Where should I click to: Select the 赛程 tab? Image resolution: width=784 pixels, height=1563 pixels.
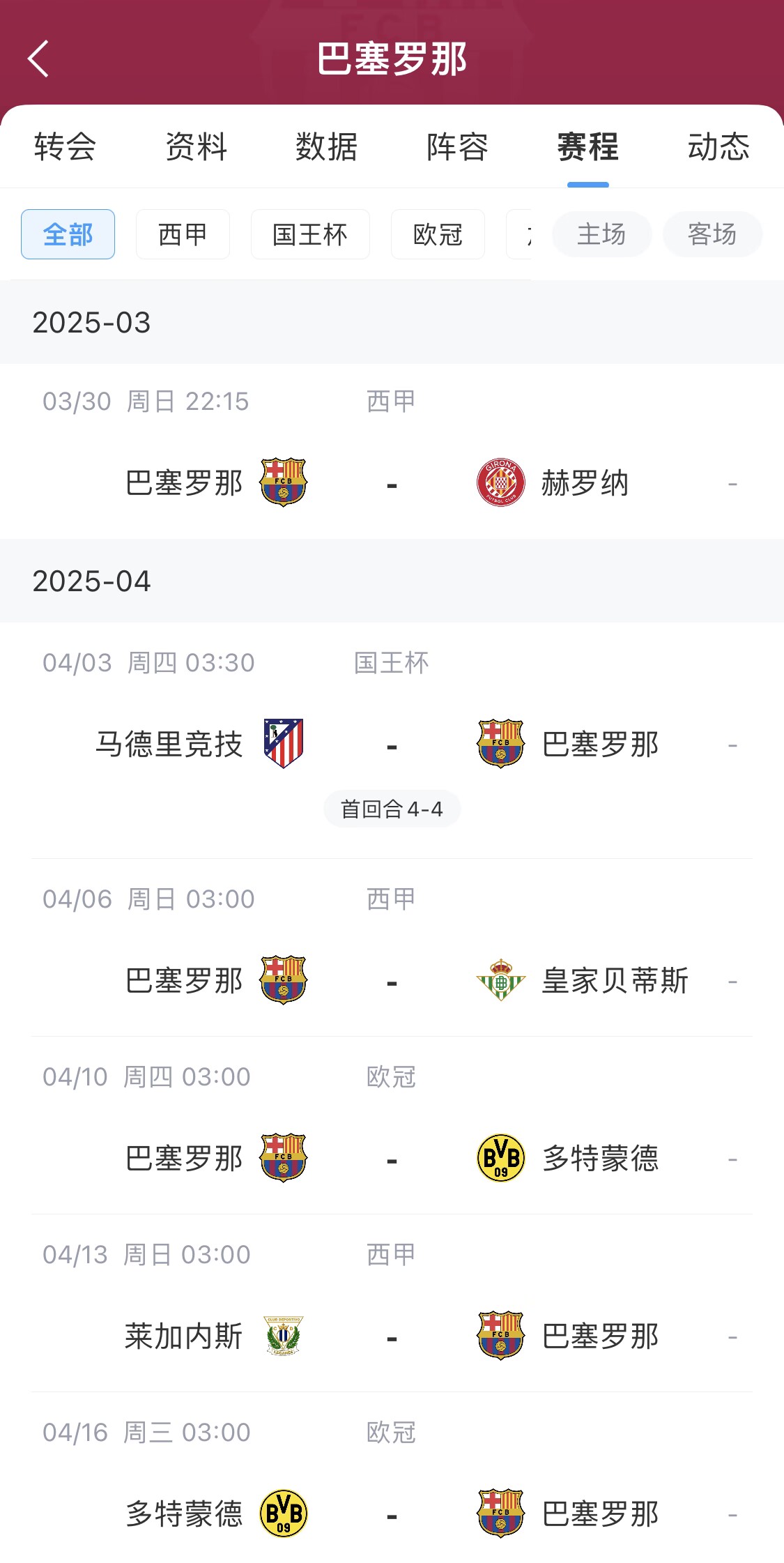pyautogui.click(x=588, y=147)
